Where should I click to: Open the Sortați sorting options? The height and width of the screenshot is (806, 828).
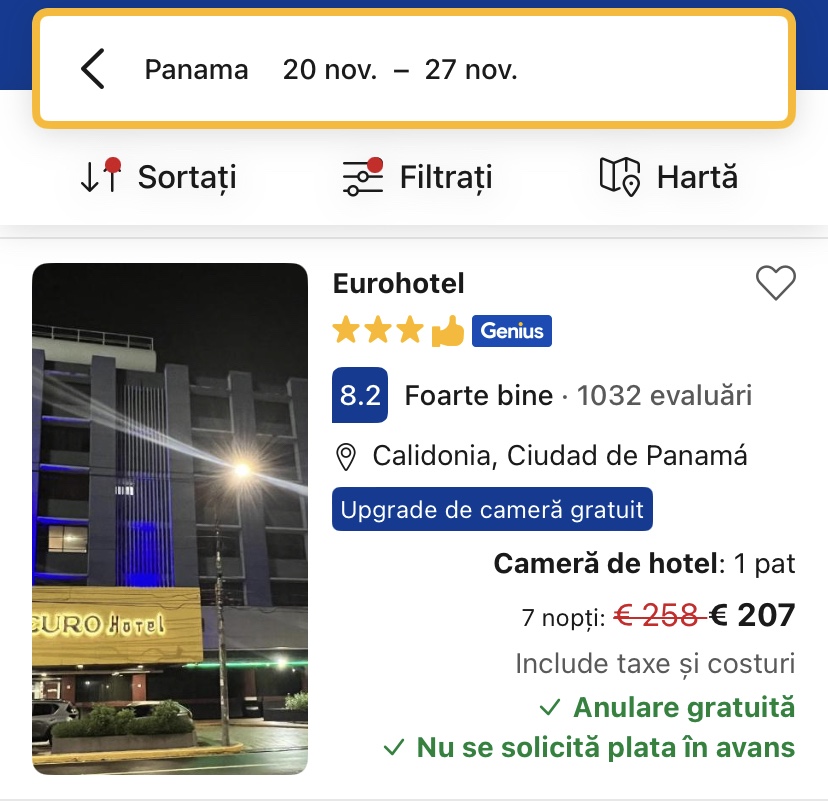pyautogui.click(x=158, y=178)
